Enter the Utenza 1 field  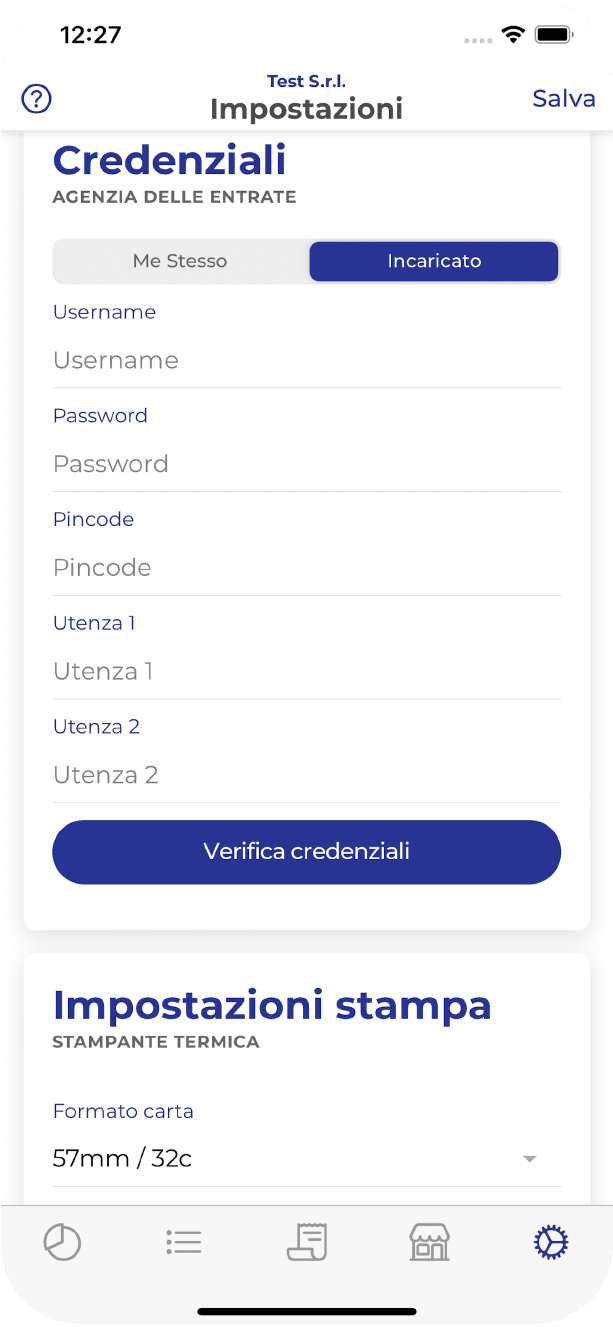tap(306, 672)
